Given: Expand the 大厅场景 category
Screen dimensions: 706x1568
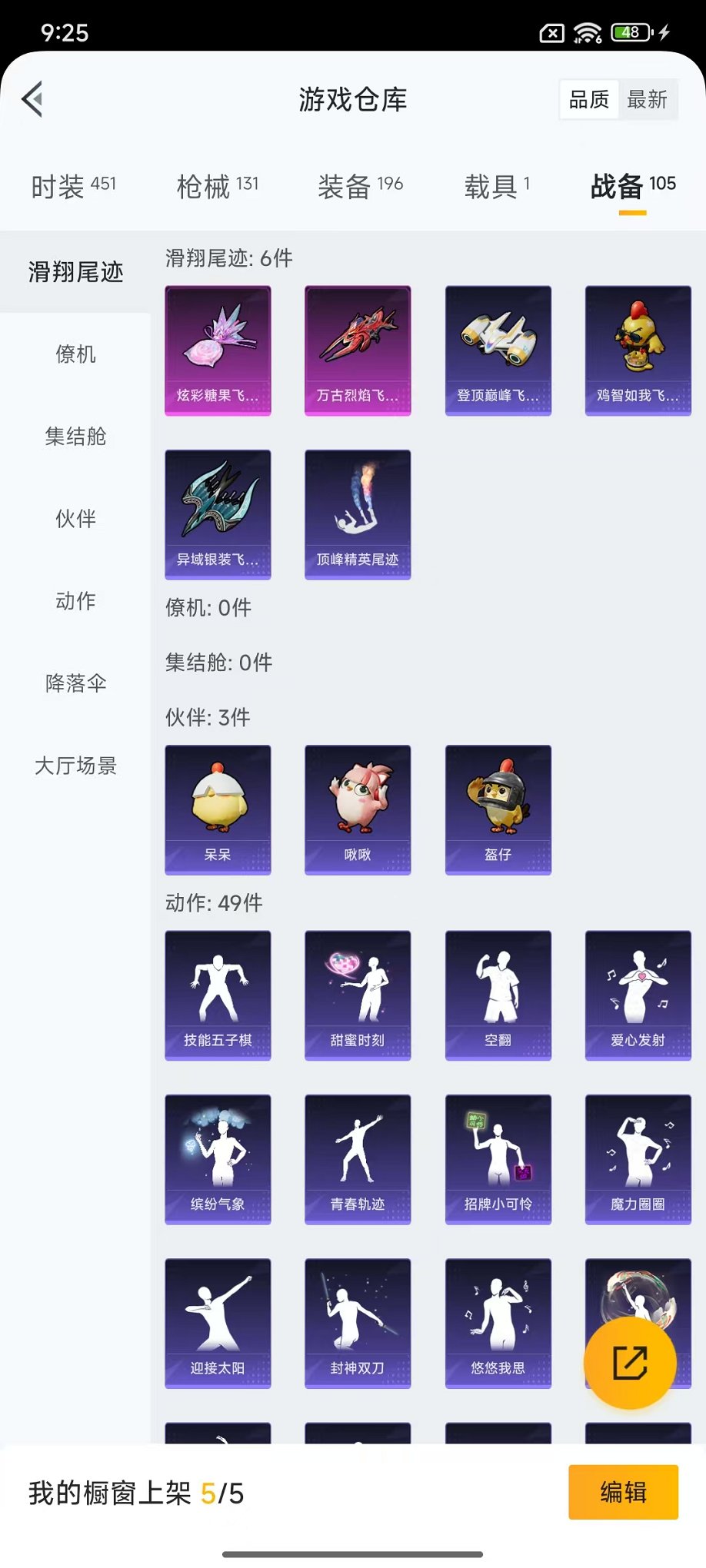Looking at the screenshot, I should point(75,766).
